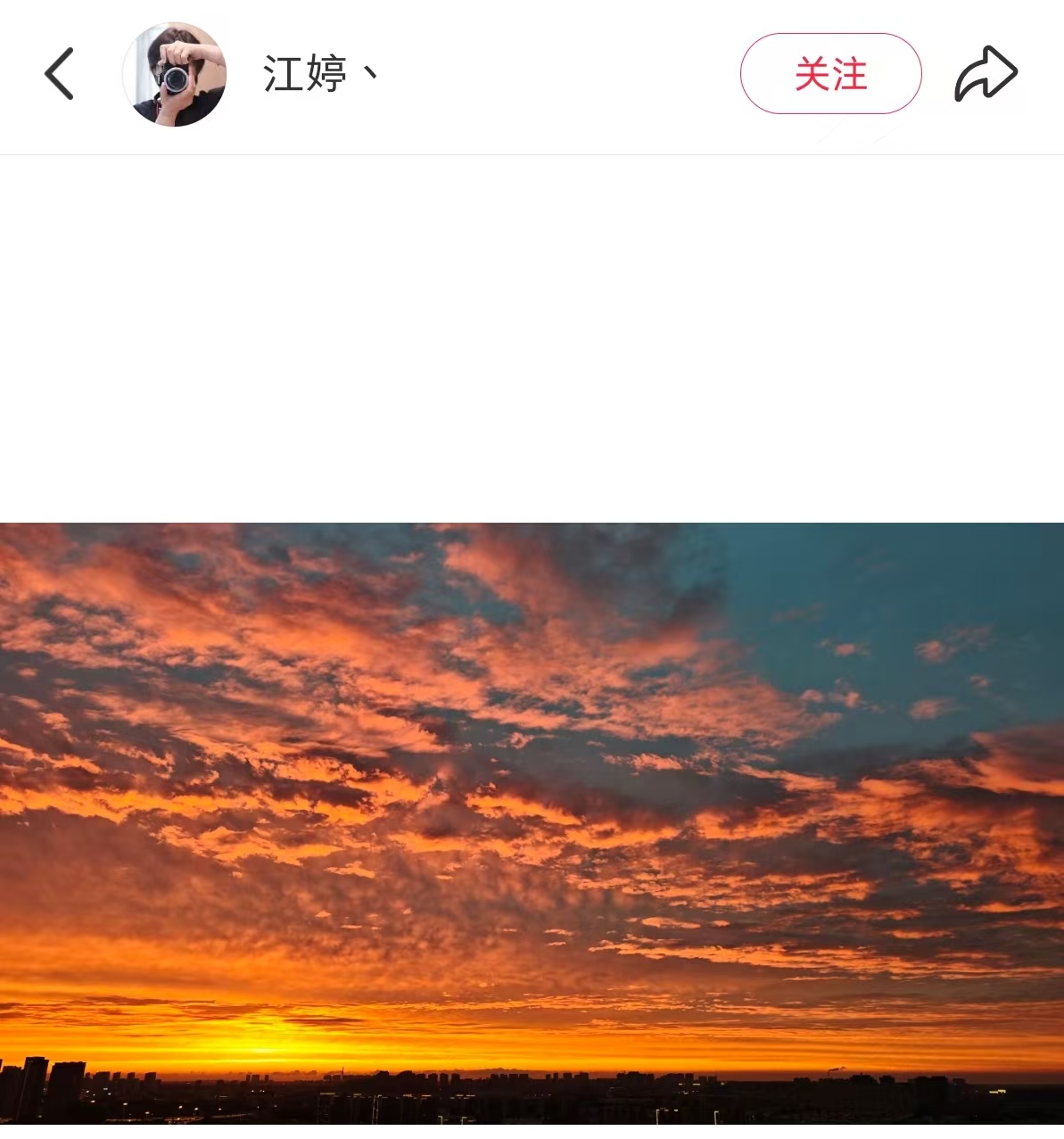Share this post via the arrow icon
This screenshot has height=1139, width=1064.
[986, 74]
